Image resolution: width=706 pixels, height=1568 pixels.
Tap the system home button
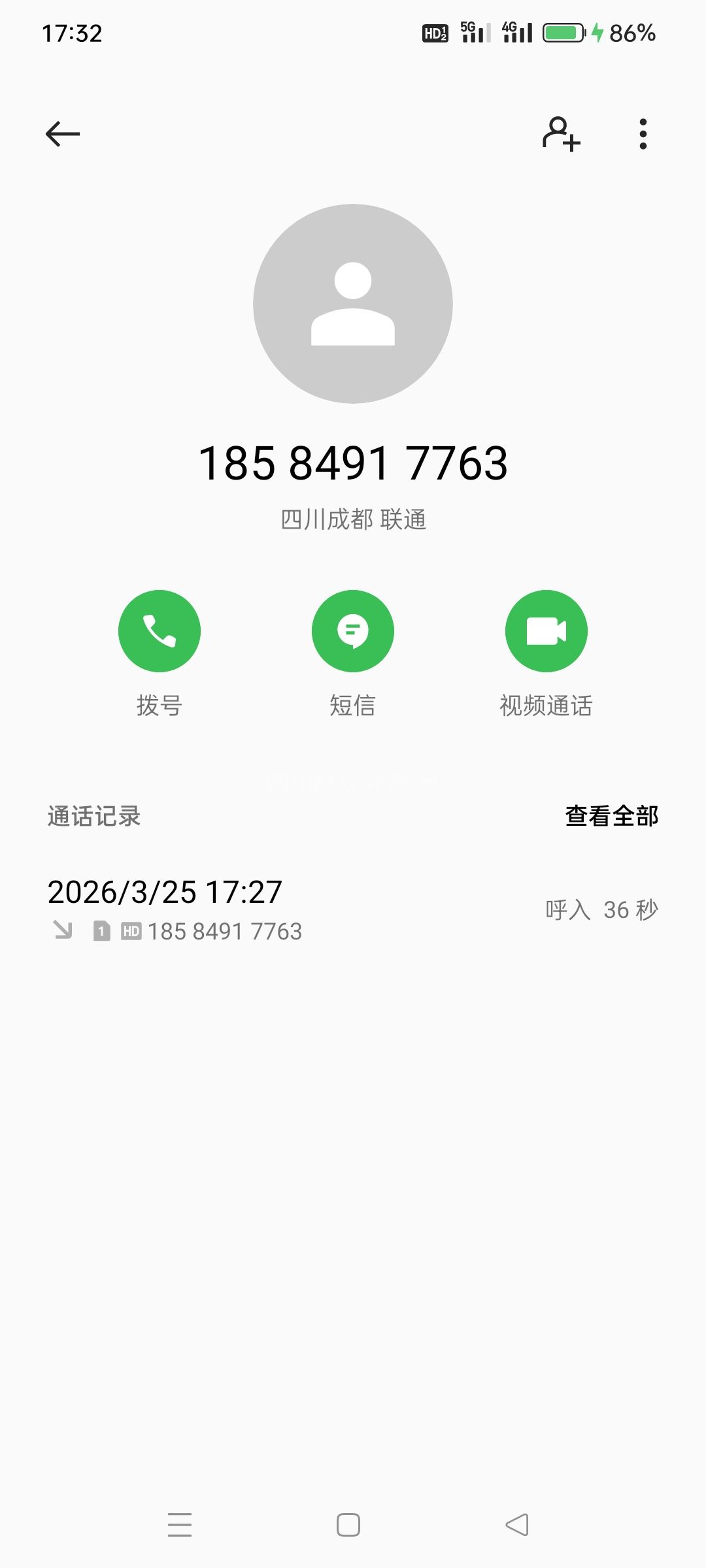point(348,1525)
